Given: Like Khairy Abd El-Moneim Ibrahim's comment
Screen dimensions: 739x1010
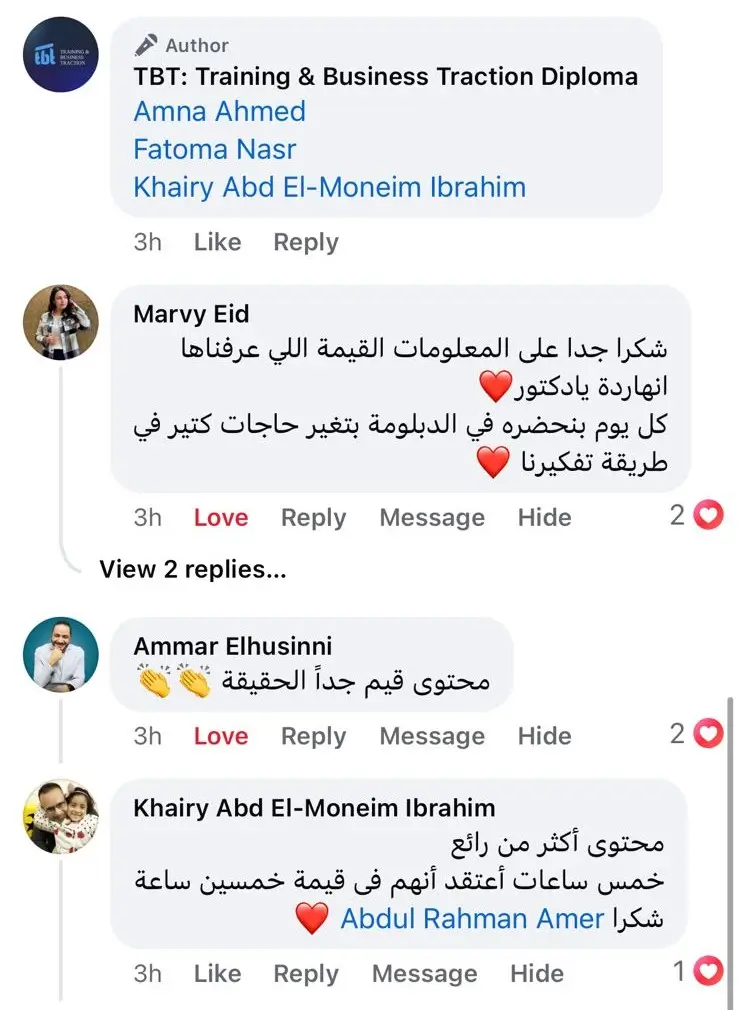Looking at the screenshot, I should 217,973.
